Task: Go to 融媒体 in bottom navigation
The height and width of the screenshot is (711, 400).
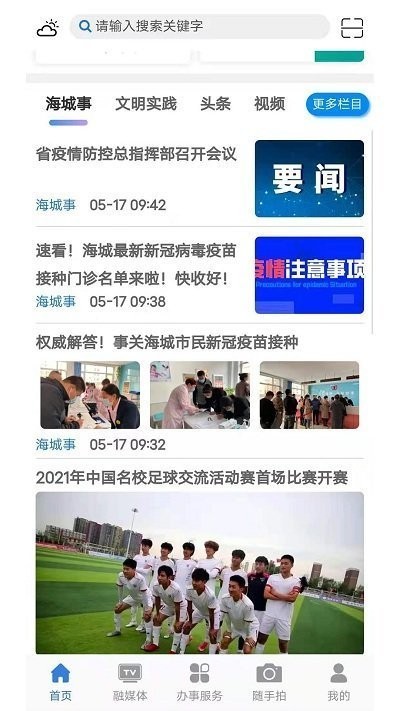Action: click(x=130, y=682)
